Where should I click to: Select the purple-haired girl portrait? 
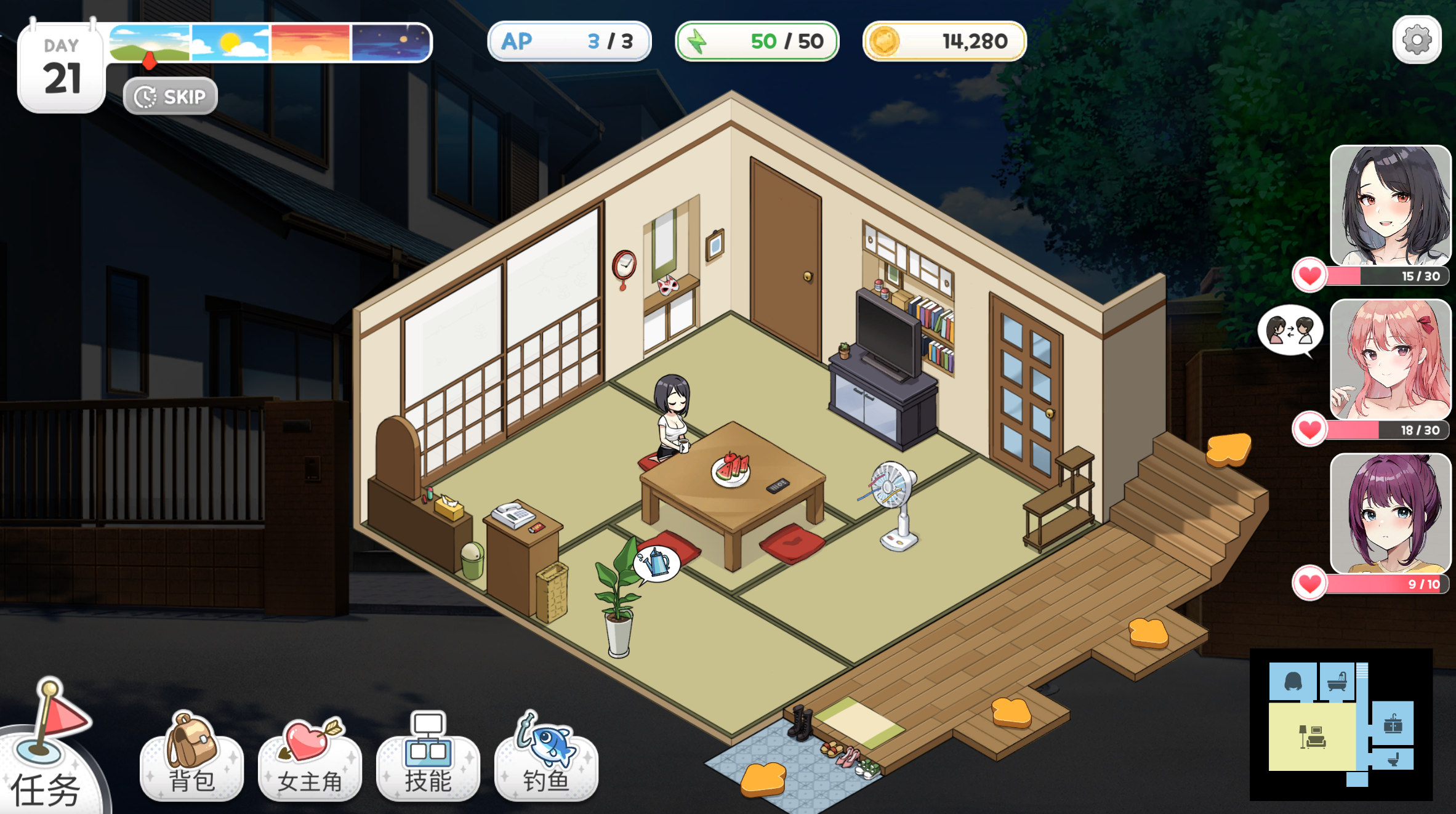point(1390,514)
